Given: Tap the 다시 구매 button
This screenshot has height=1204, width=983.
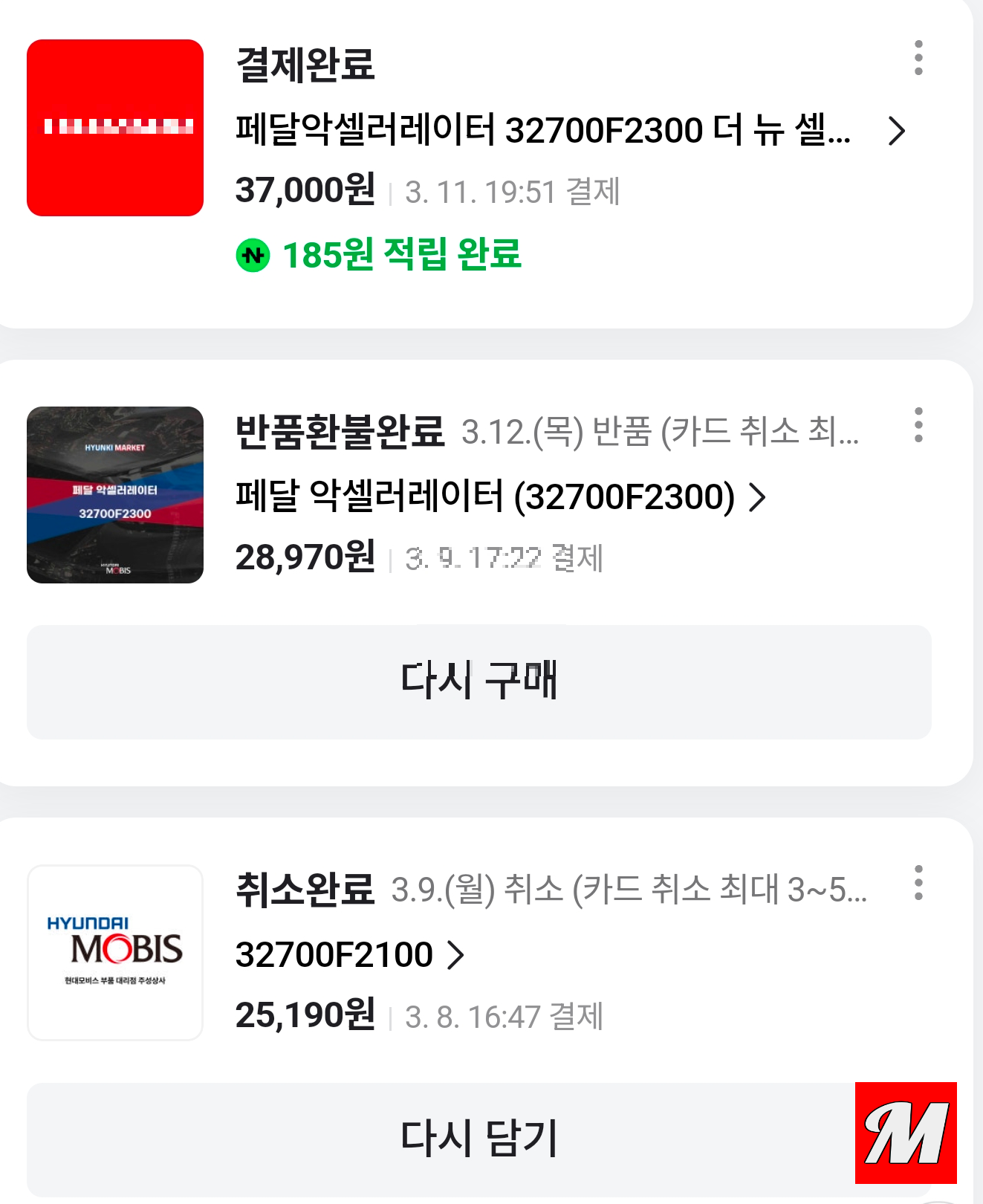Looking at the screenshot, I should pyautogui.click(x=479, y=682).
